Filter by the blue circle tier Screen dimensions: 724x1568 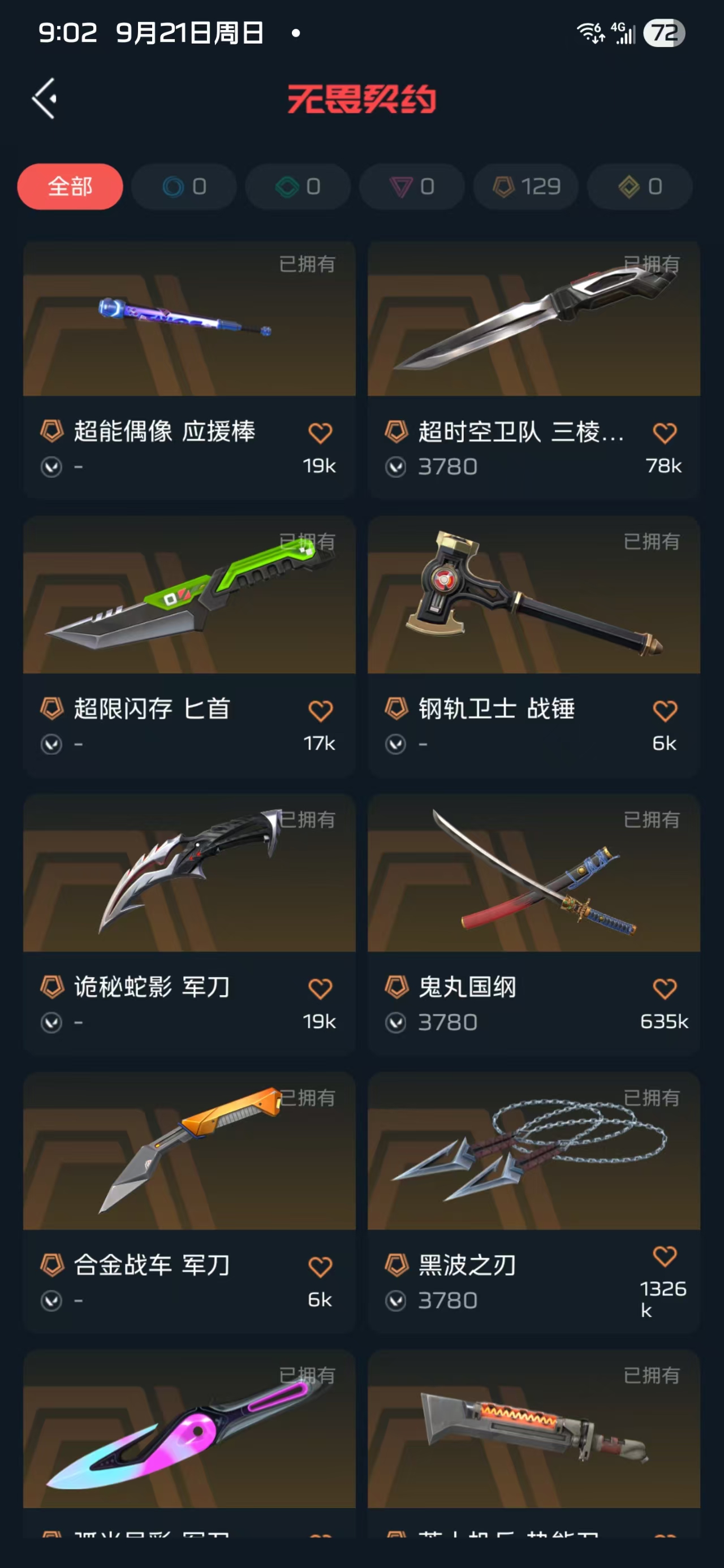point(184,186)
